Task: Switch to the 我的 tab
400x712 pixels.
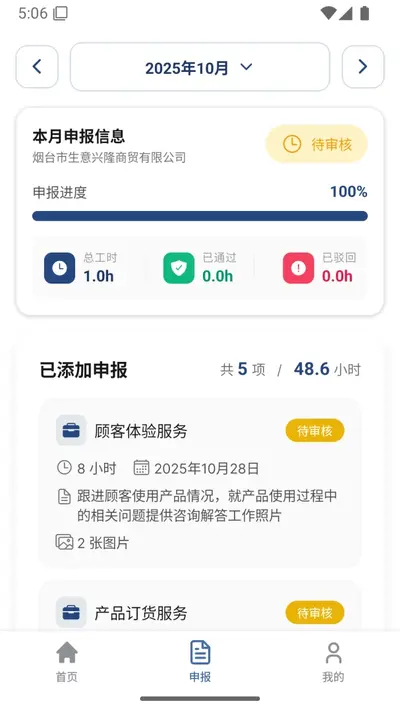Action: [333, 661]
